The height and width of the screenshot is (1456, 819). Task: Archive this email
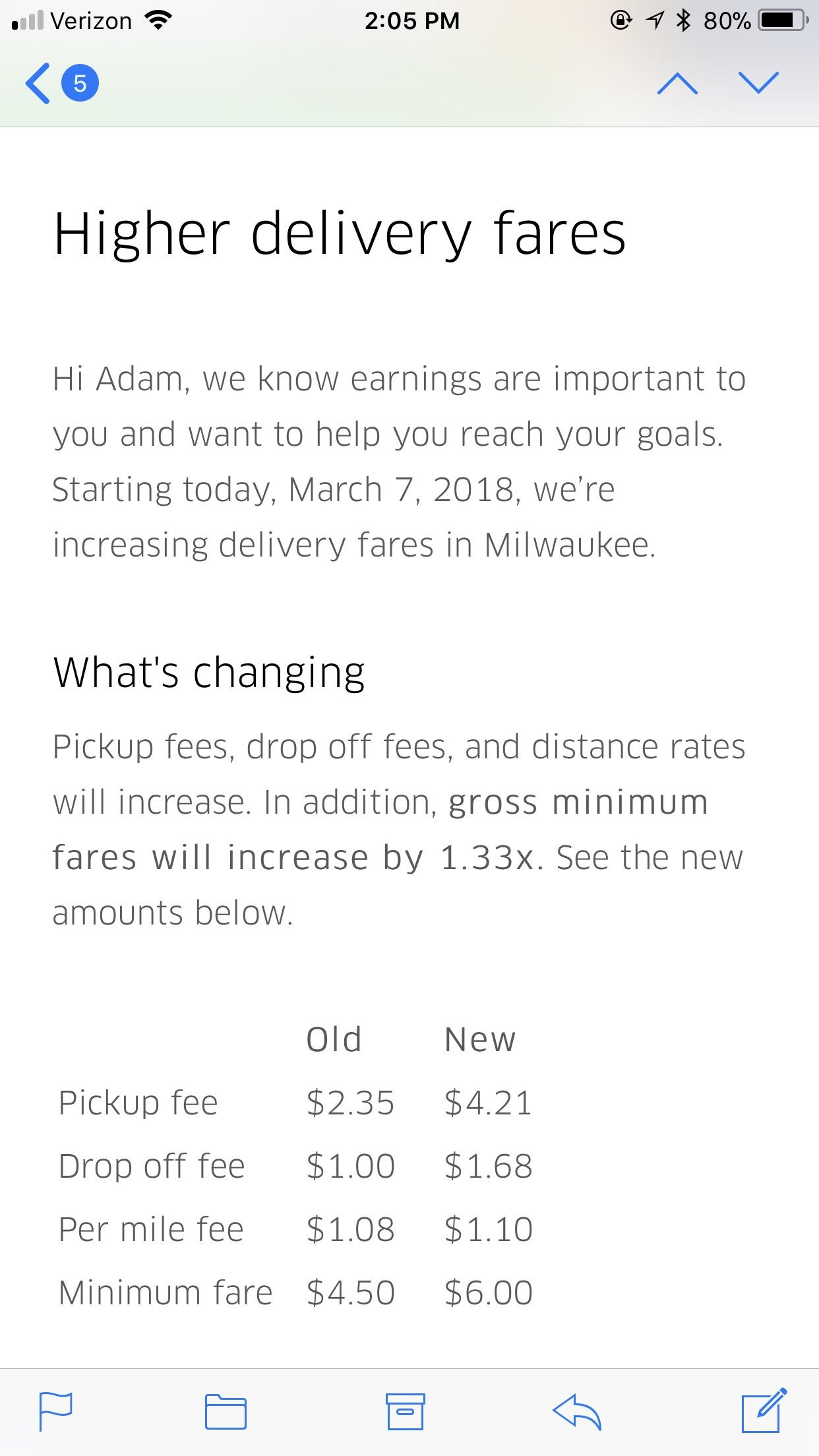pos(405,1411)
